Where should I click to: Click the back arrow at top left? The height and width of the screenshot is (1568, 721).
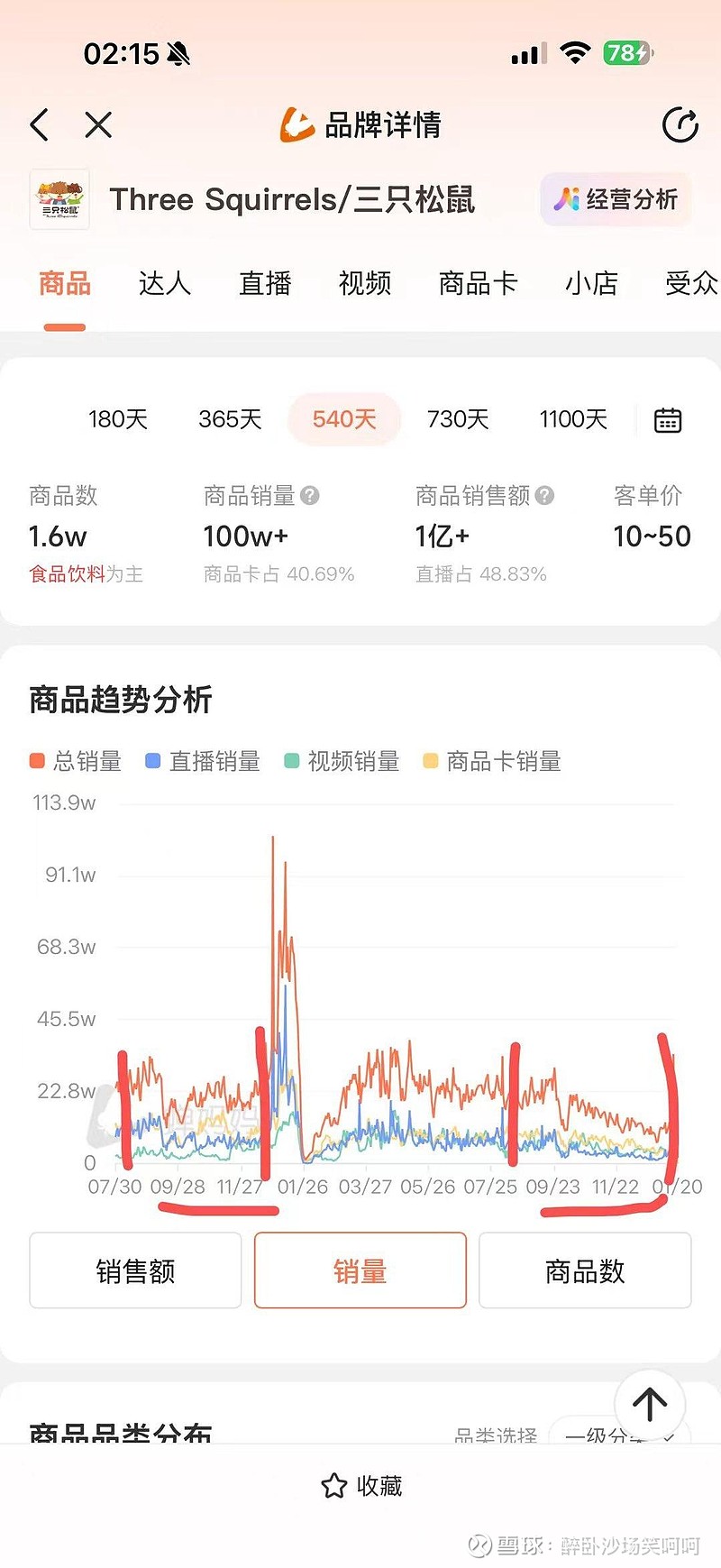point(38,125)
